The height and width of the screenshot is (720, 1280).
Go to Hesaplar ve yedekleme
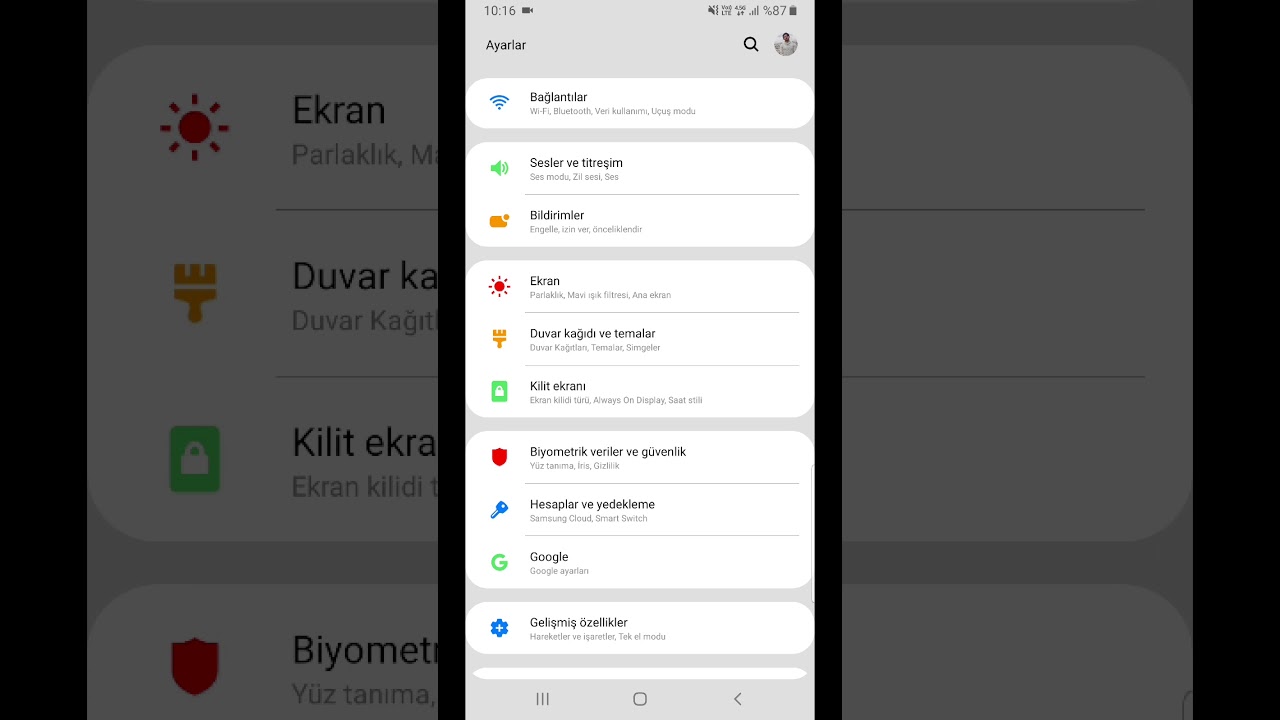640,510
